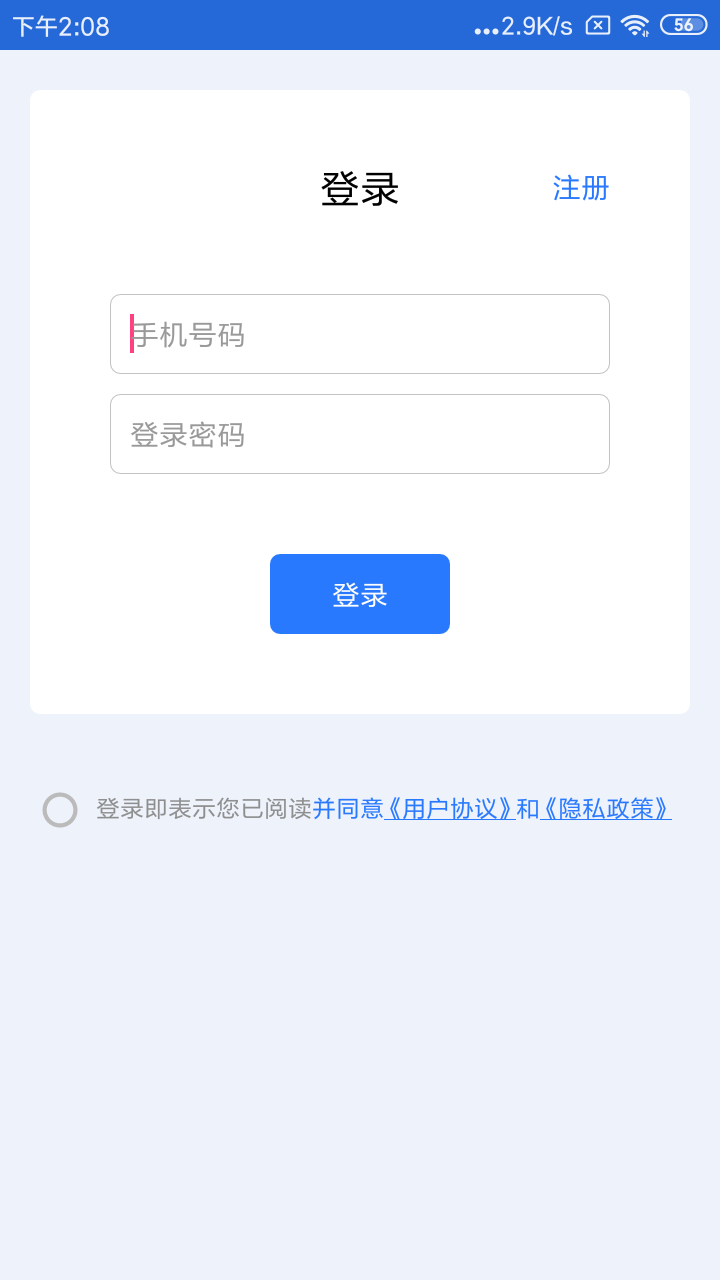This screenshot has height=1280, width=720.
Task: Tap the Wi-Fi status icon
Action: pos(633,25)
